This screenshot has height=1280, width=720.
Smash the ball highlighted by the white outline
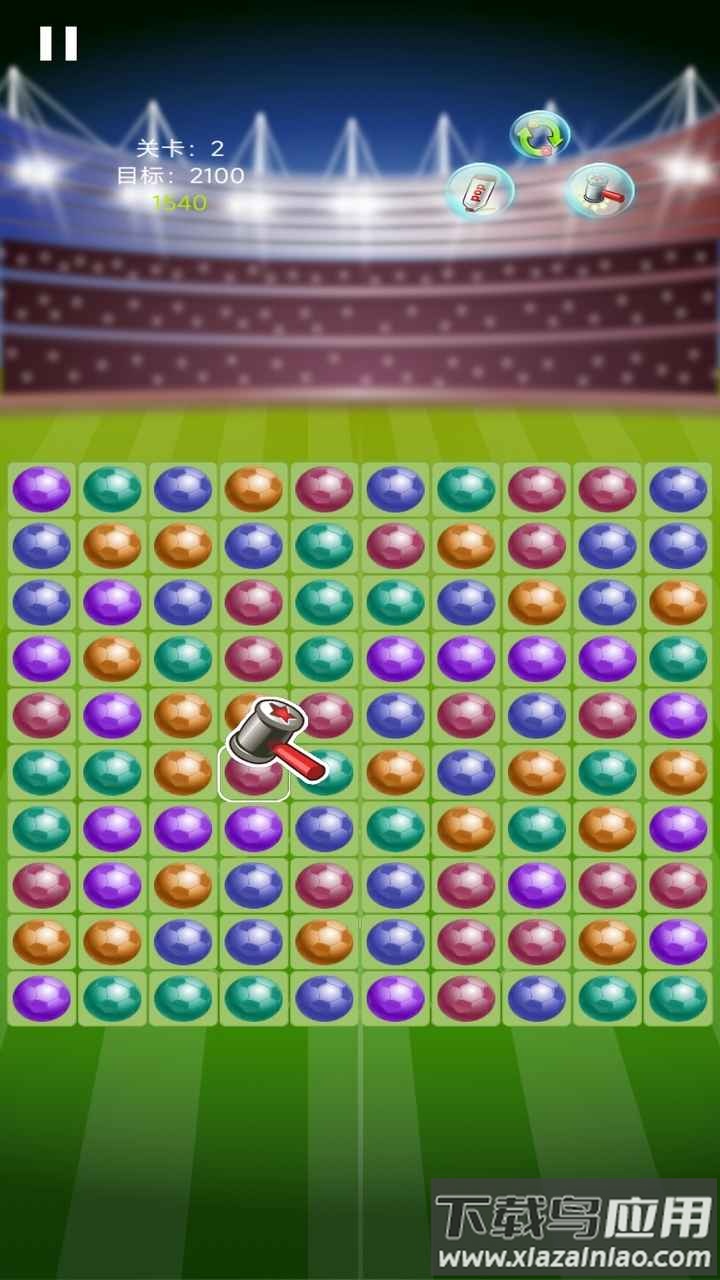pos(254,774)
